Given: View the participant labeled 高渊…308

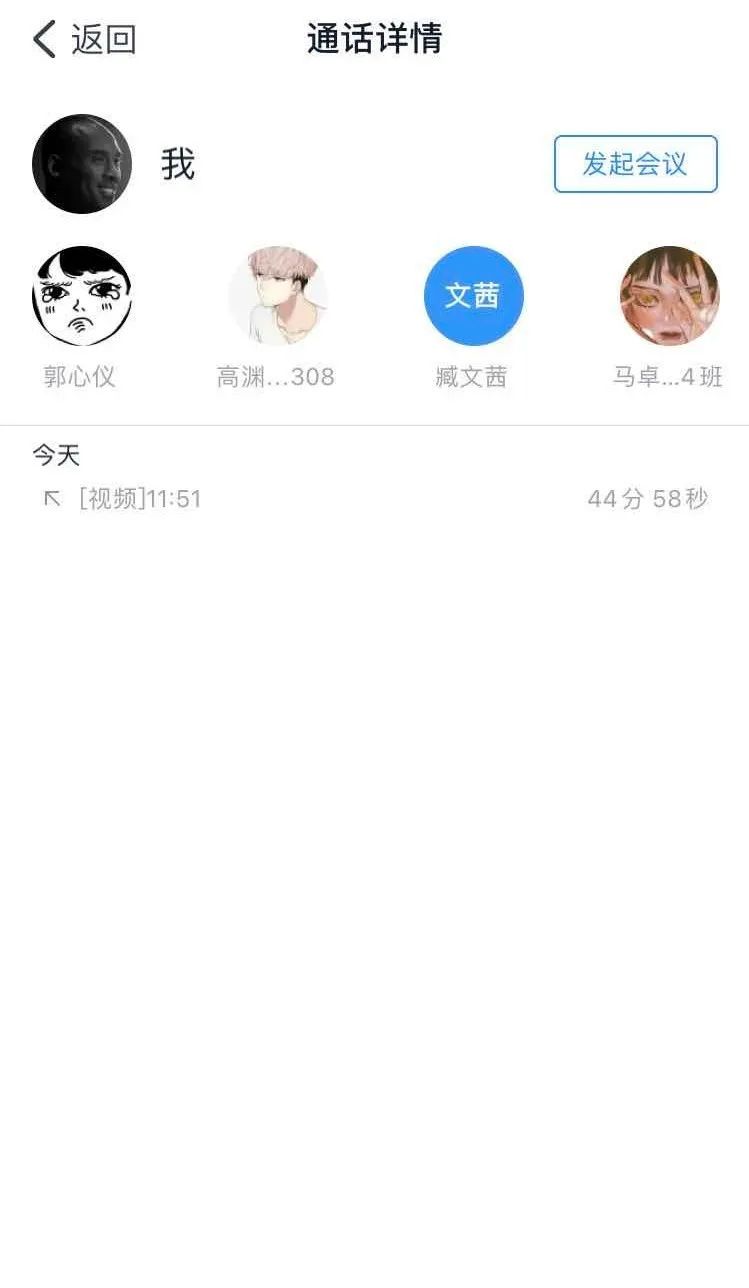Looking at the screenshot, I should 277,296.
